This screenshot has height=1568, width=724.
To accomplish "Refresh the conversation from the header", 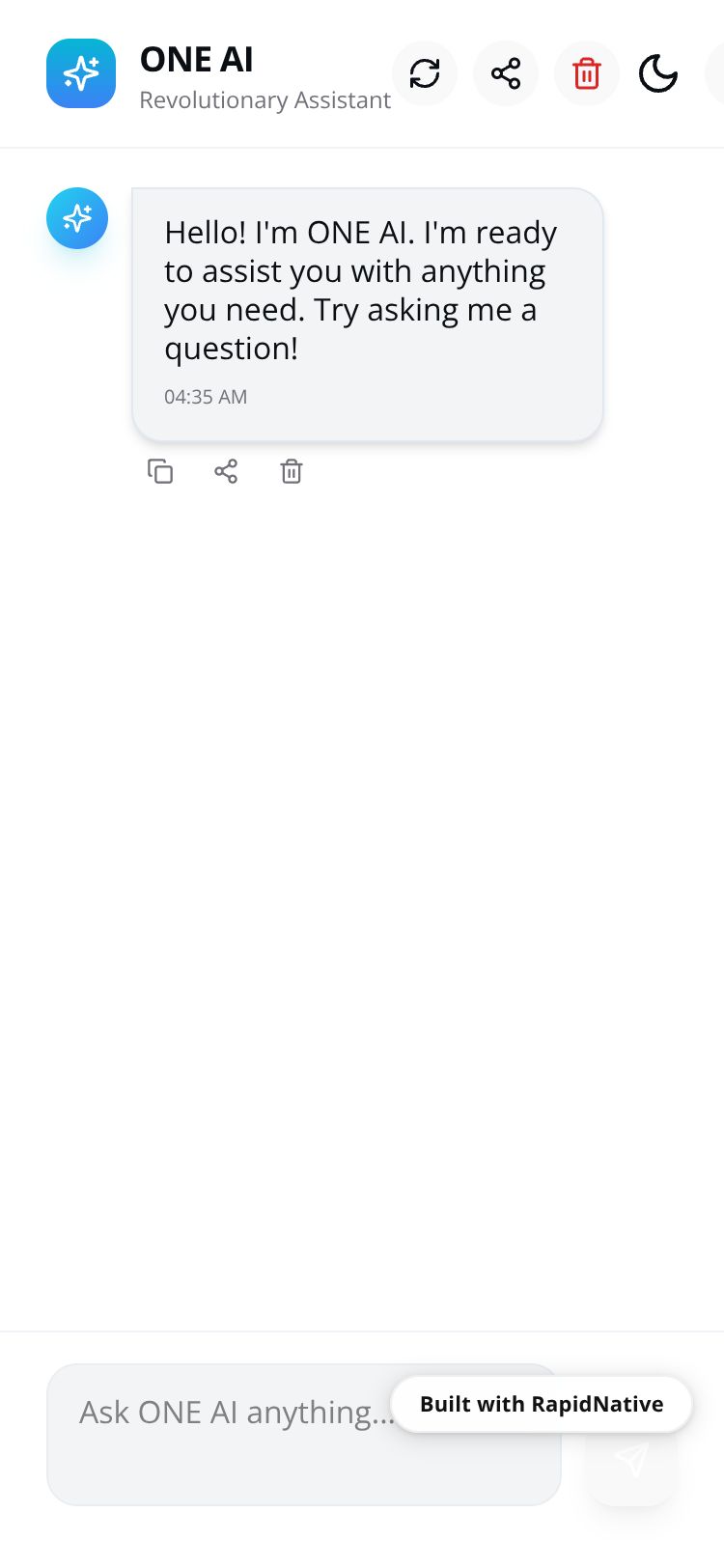I will click(x=425, y=73).
